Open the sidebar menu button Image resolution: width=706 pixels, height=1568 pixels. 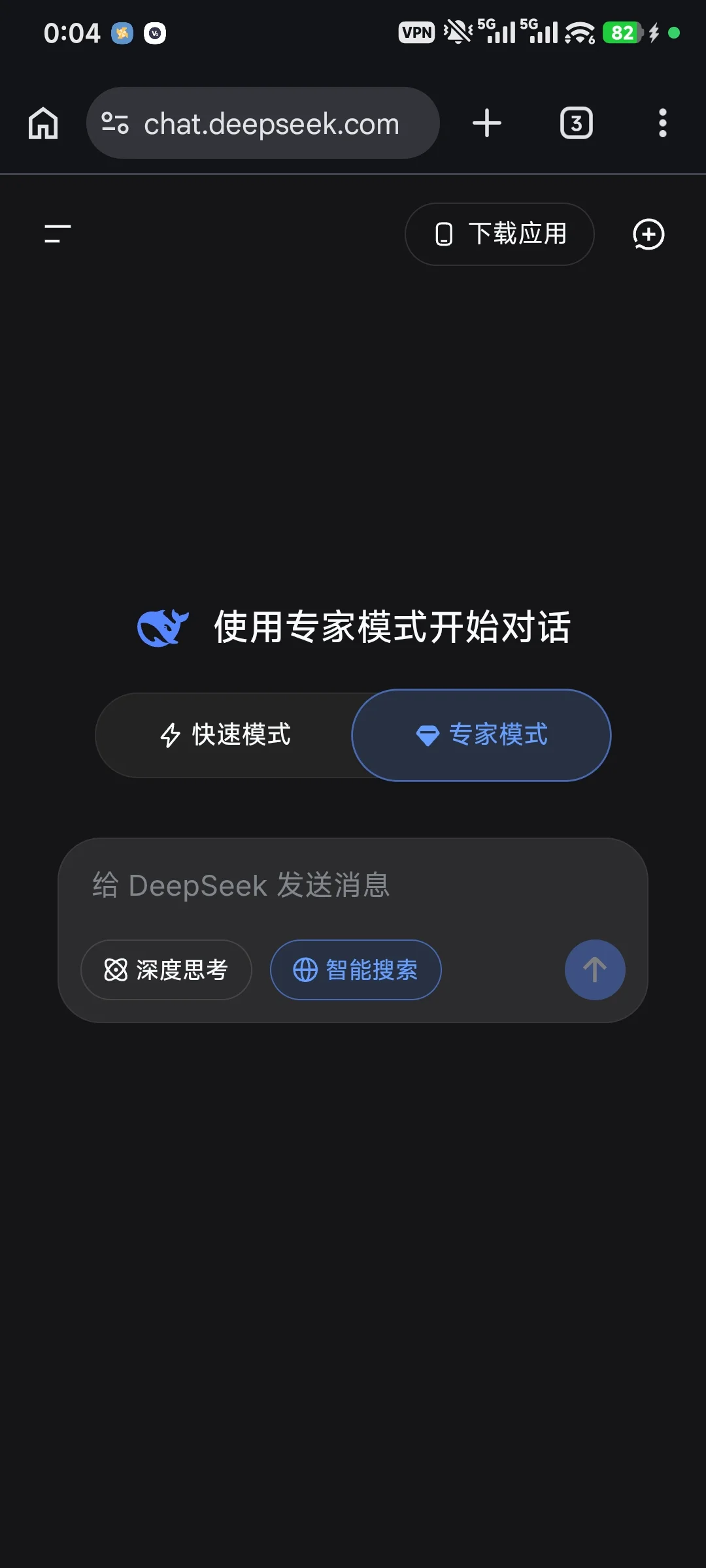point(58,234)
